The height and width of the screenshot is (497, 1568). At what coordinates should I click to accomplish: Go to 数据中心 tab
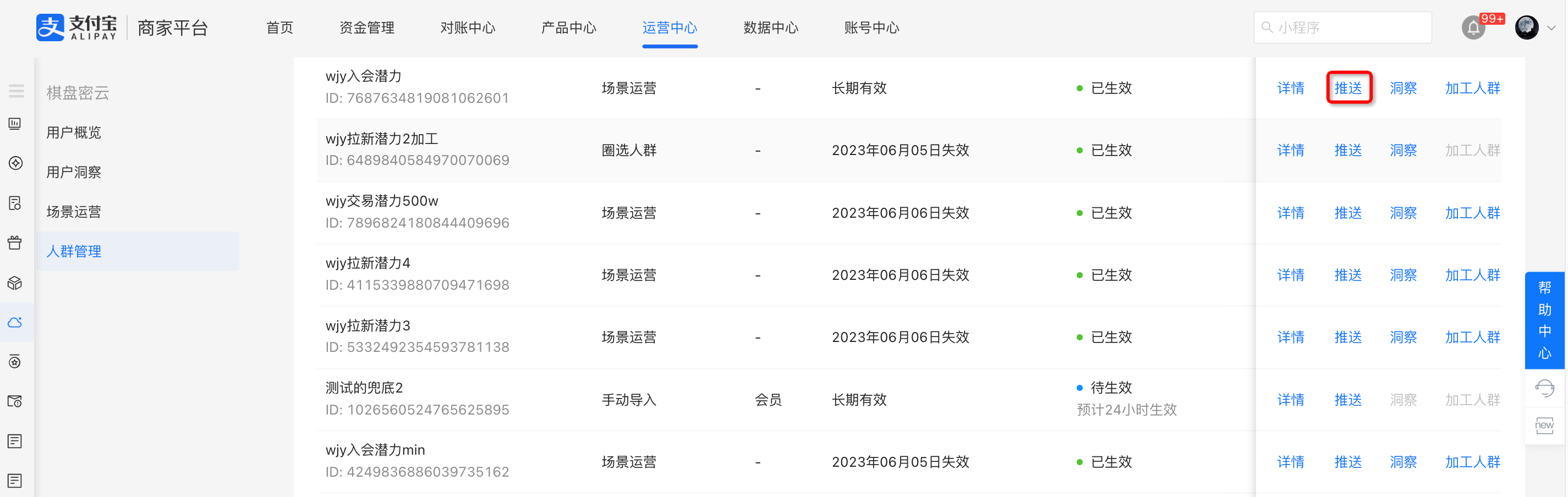pos(770,27)
